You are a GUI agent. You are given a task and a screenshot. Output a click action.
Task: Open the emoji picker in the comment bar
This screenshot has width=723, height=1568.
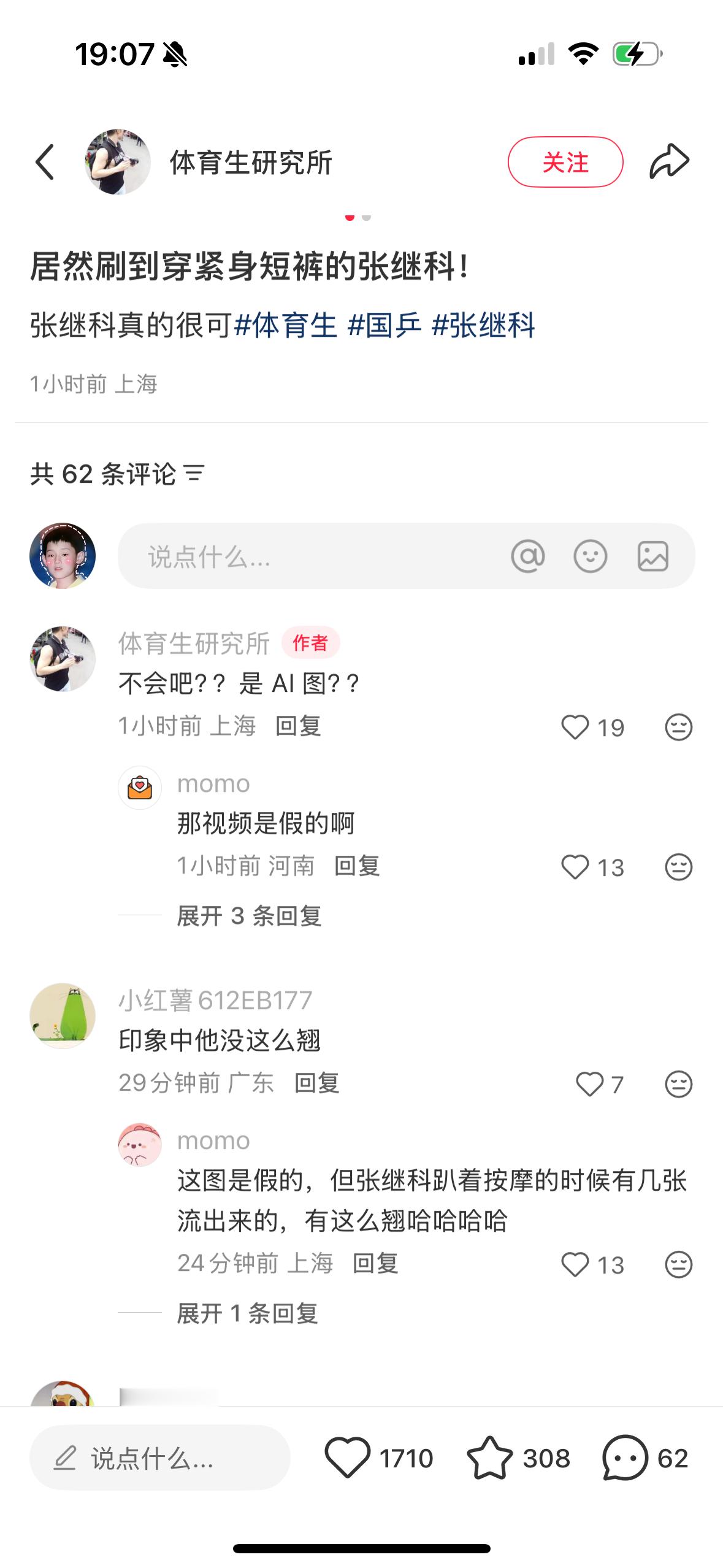[591, 556]
